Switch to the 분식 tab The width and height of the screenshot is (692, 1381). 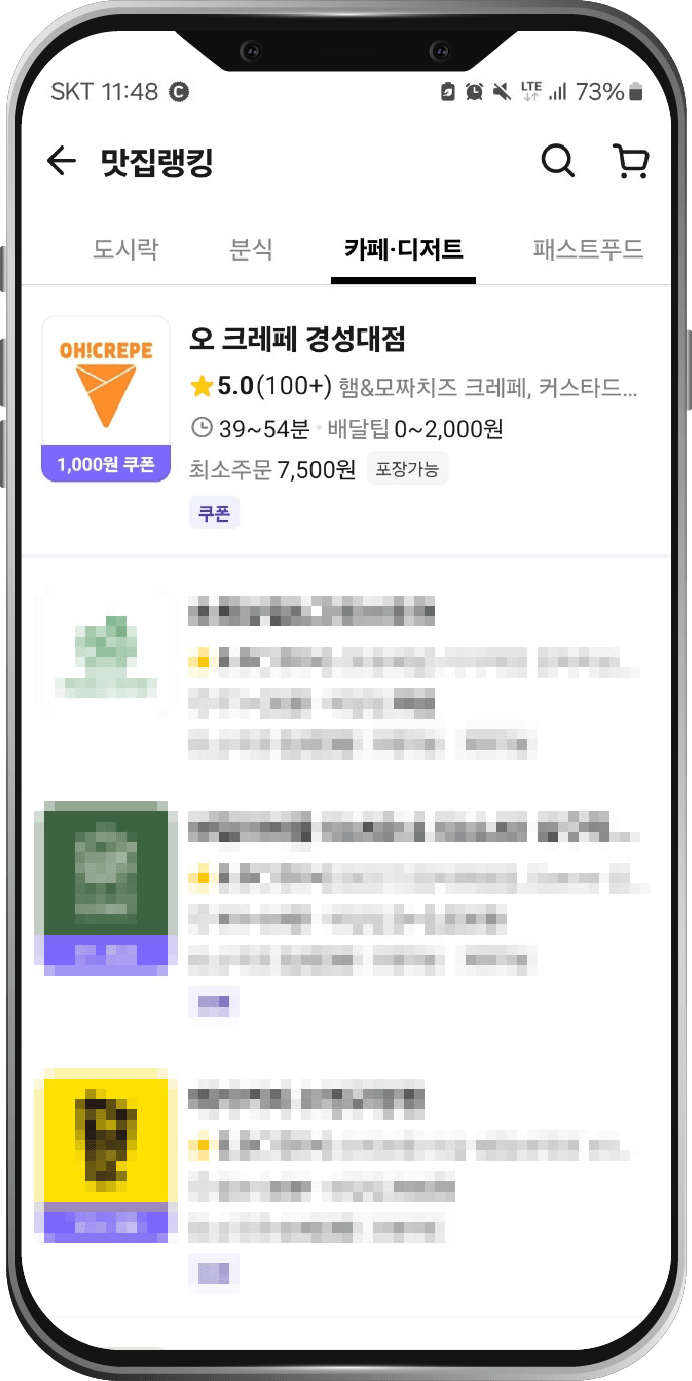[x=251, y=249]
